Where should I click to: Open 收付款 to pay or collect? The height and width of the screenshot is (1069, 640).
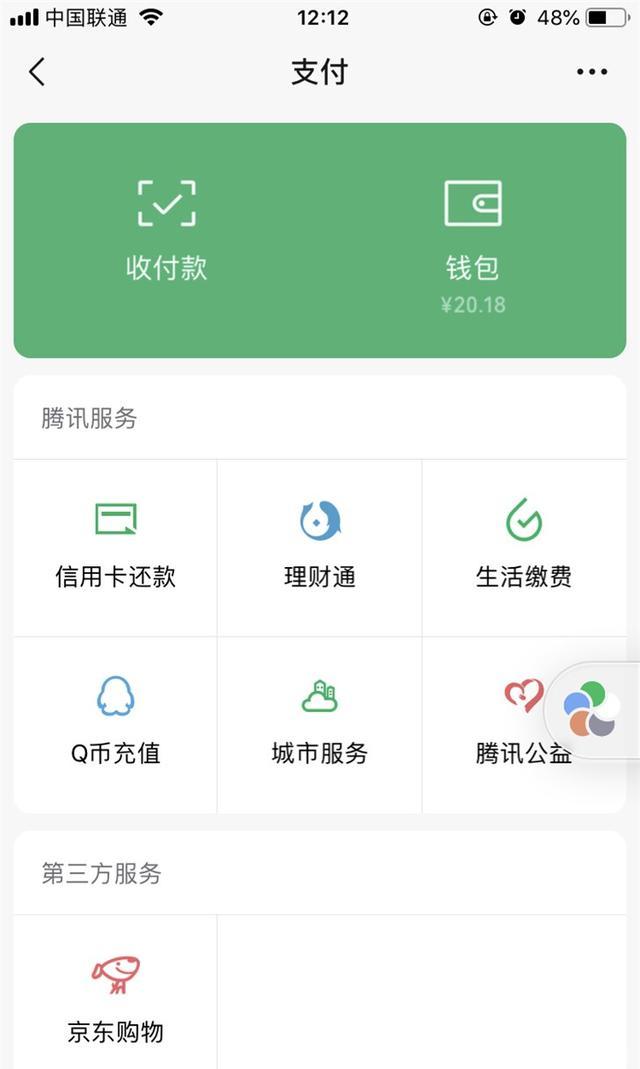pos(166,230)
